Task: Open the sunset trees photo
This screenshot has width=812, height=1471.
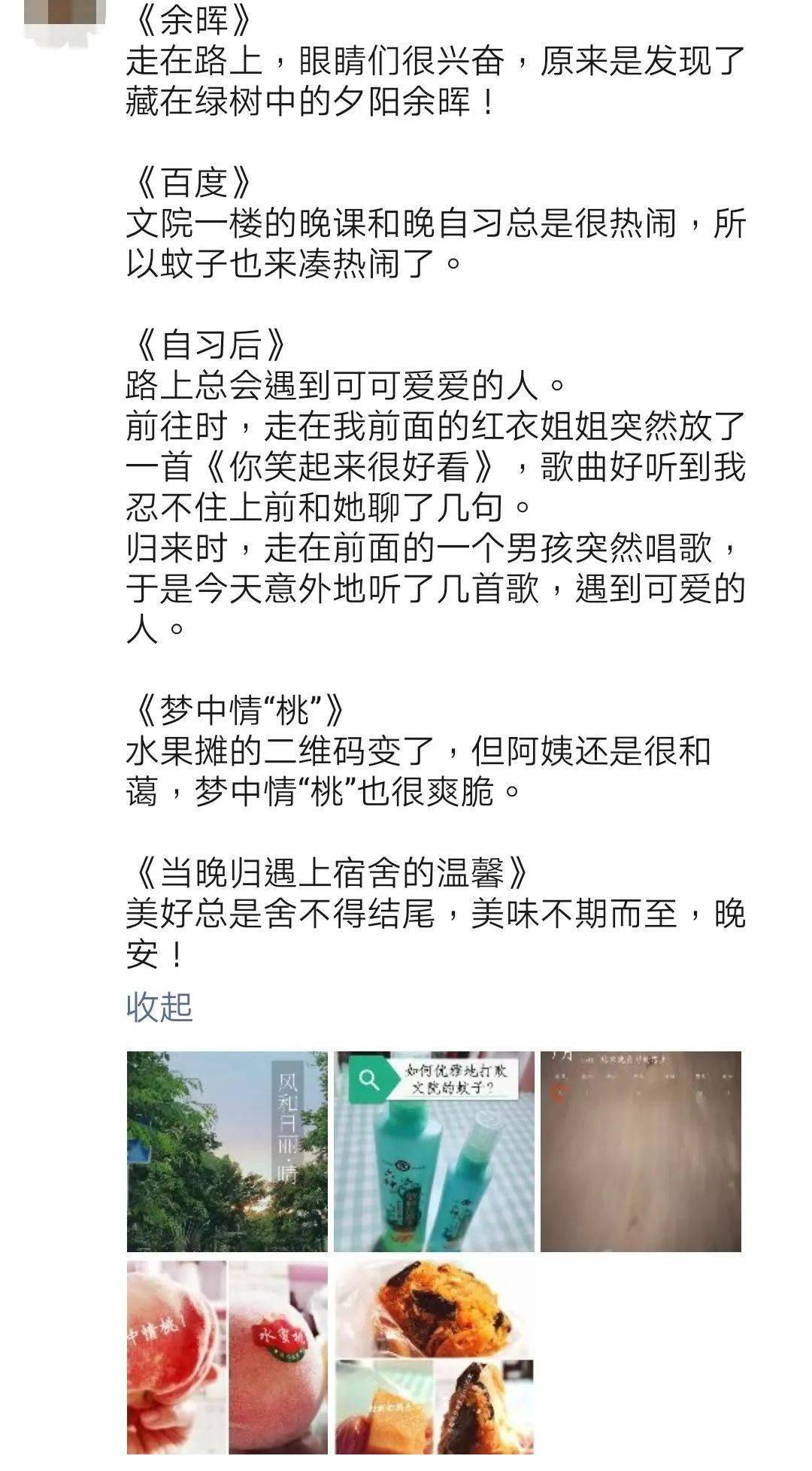Action: (227, 1151)
